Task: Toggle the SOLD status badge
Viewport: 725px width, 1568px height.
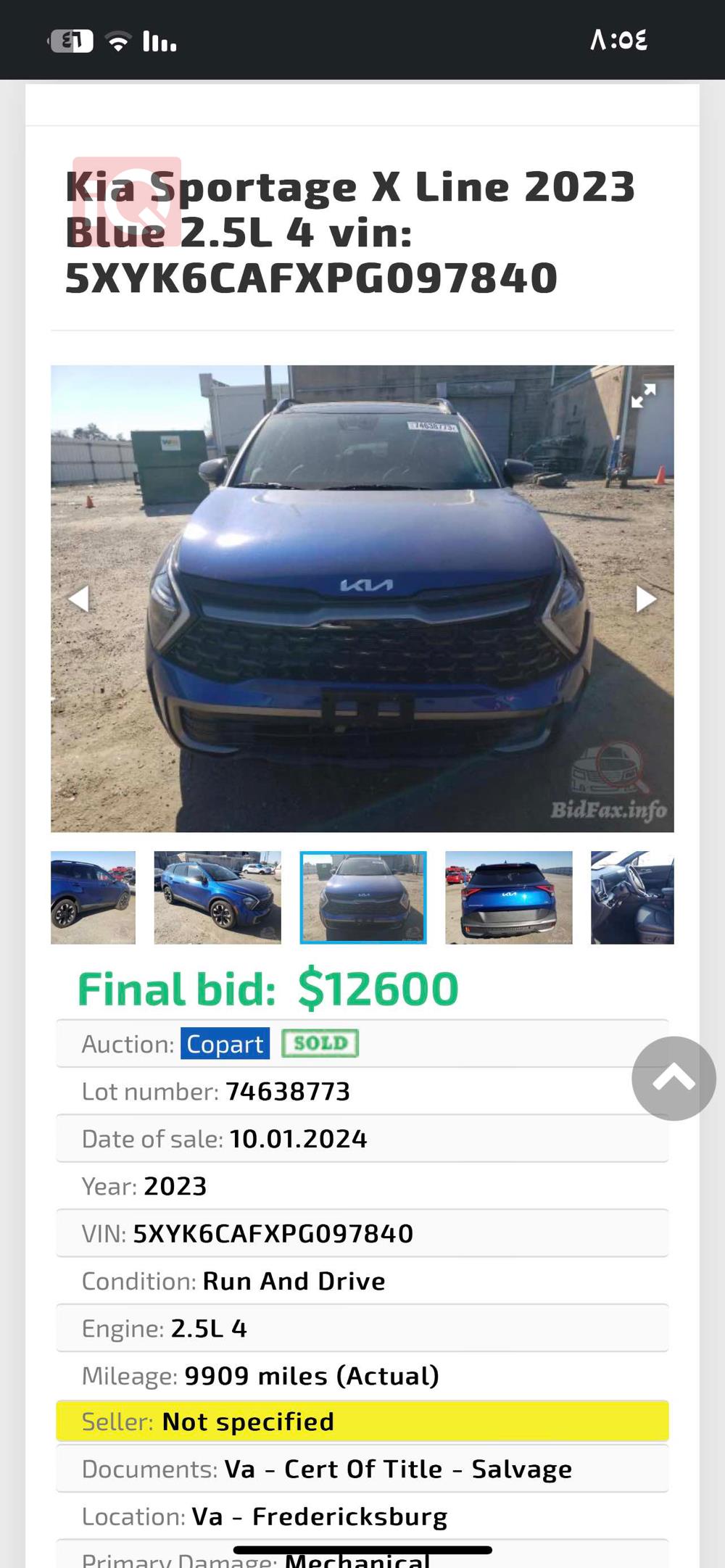Action: point(320,1043)
